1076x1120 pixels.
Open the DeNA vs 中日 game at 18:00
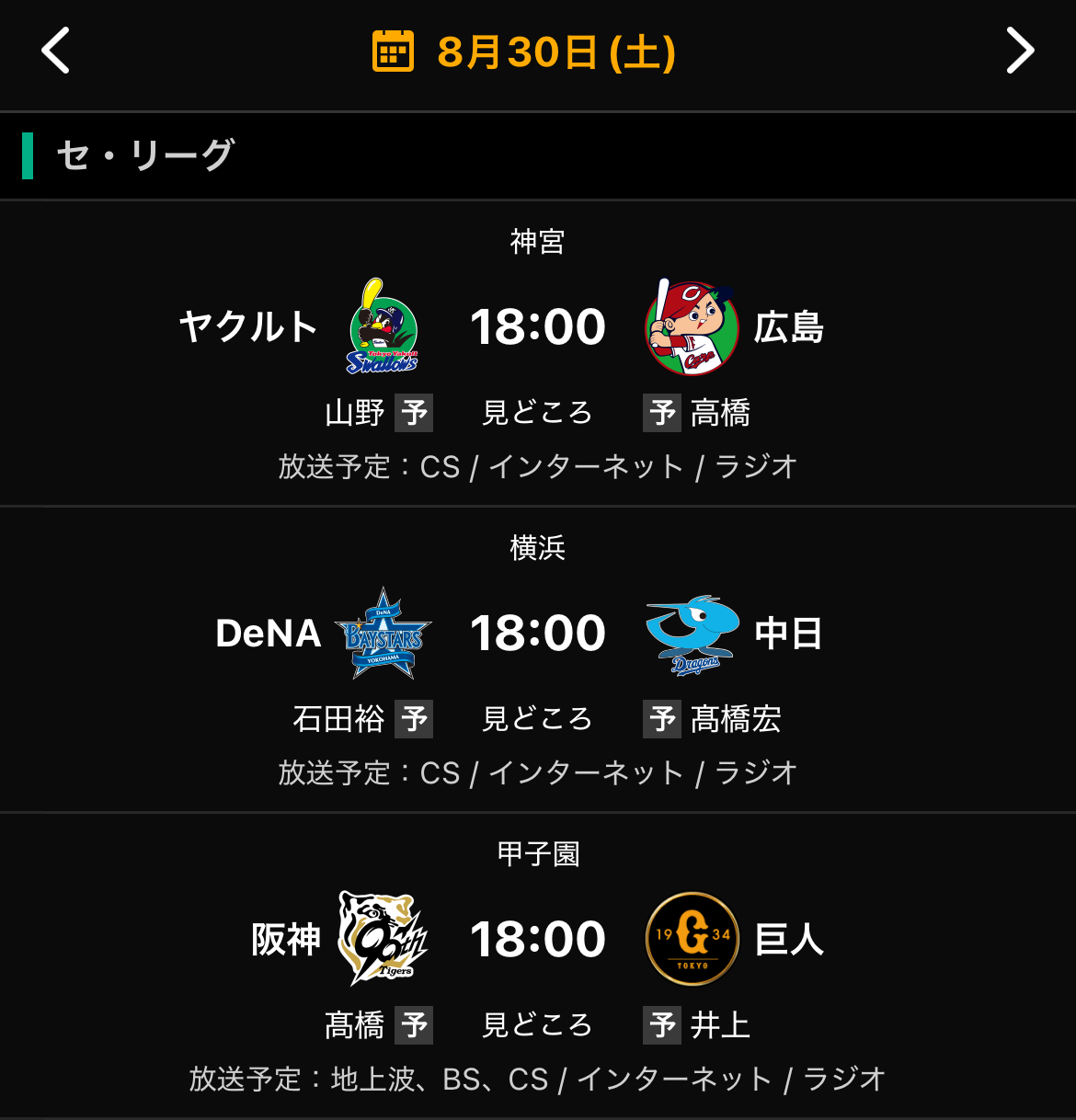tap(538, 634)
